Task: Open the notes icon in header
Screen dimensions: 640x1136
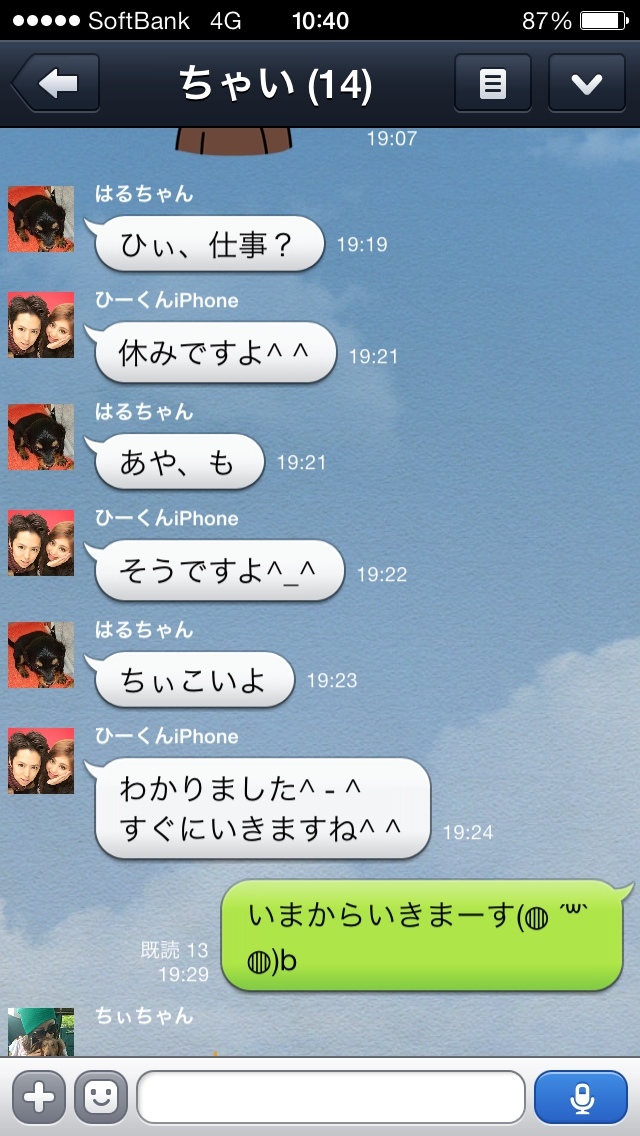Action: click(492, 84)
